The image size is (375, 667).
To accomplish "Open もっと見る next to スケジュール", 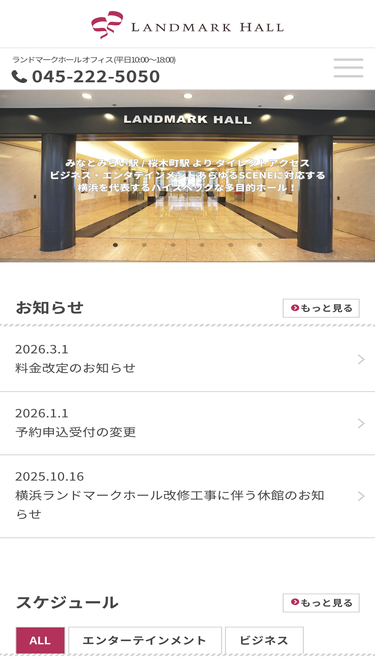I will (321, 603).
